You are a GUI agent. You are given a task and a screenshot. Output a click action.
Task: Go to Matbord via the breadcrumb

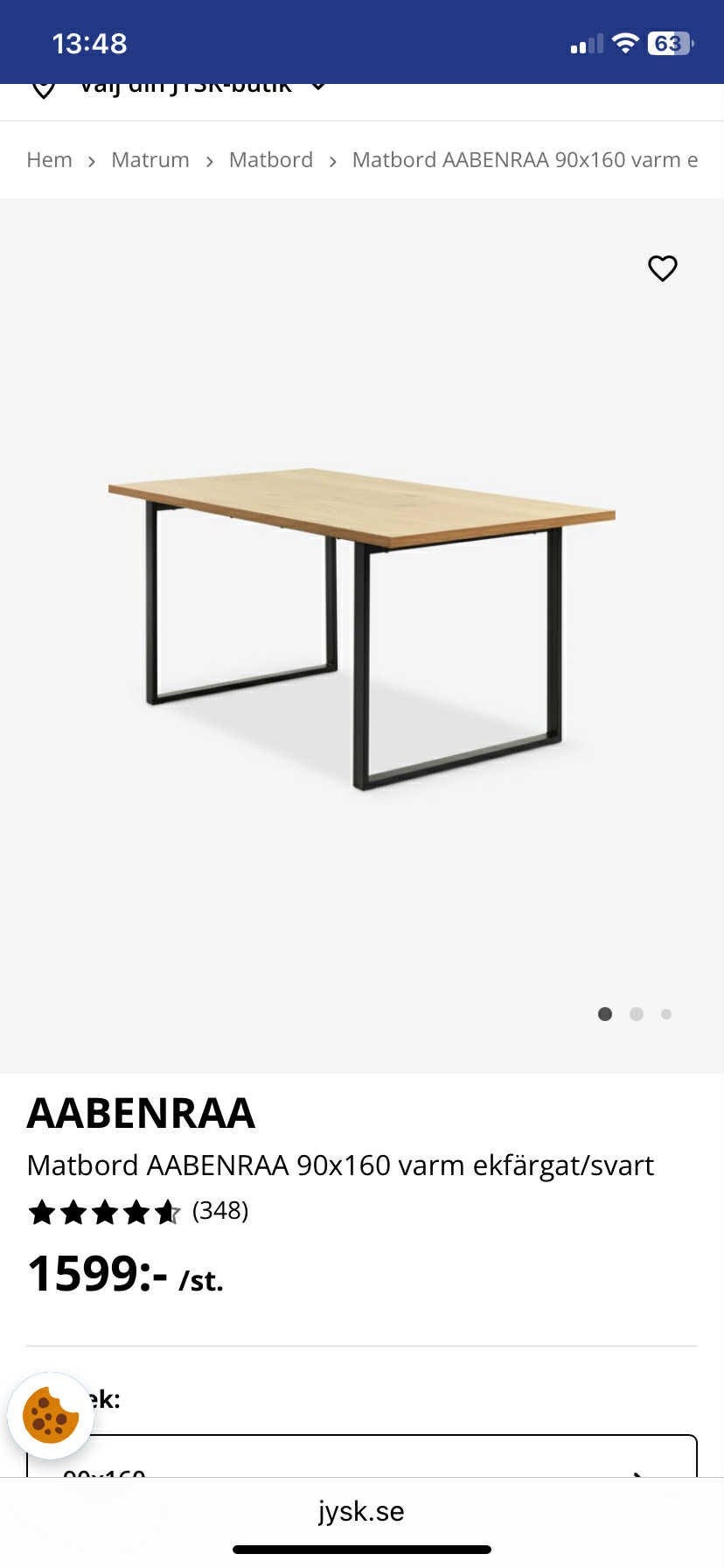(x=271, y=159)
